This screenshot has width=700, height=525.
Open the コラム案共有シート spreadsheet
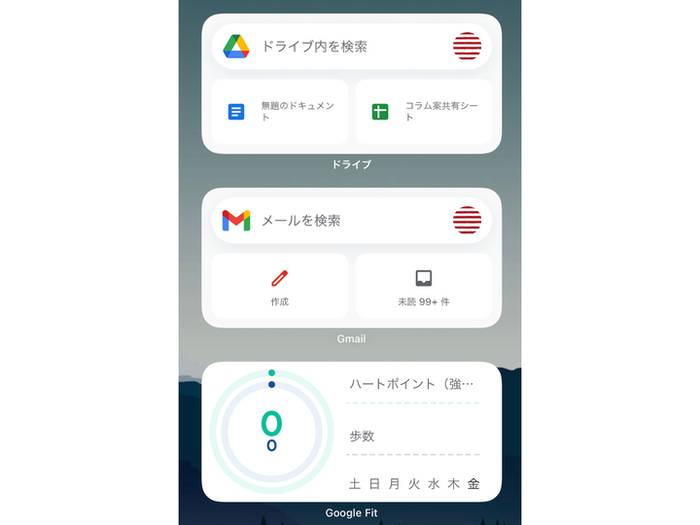click(x=423, y=112)
